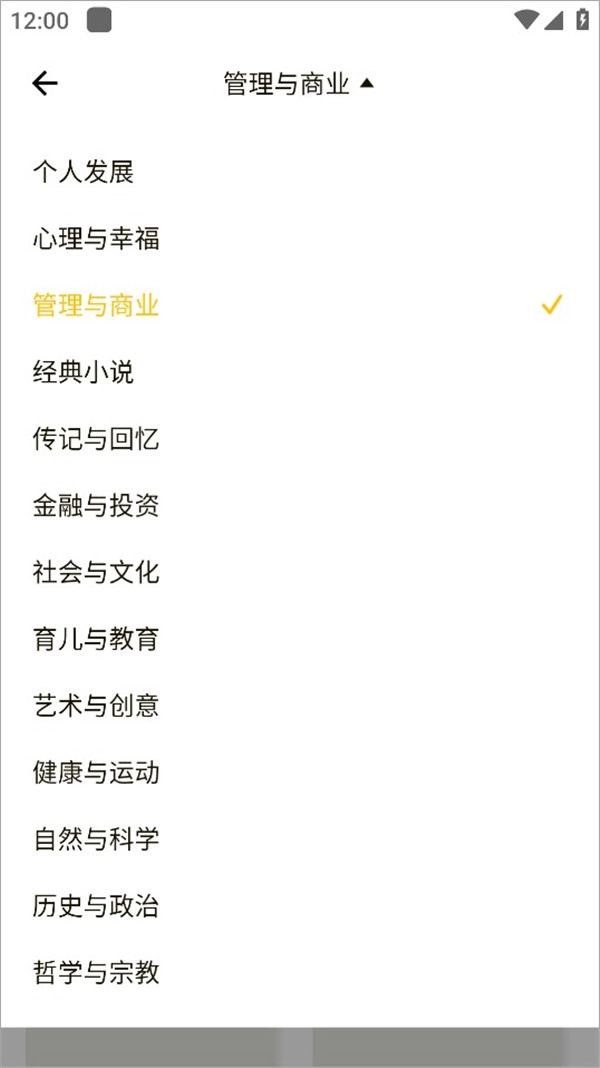Choose the 心理与幸福 category
The height and width of the screenshot is (1068, 600).
click(x=96, y=239)
